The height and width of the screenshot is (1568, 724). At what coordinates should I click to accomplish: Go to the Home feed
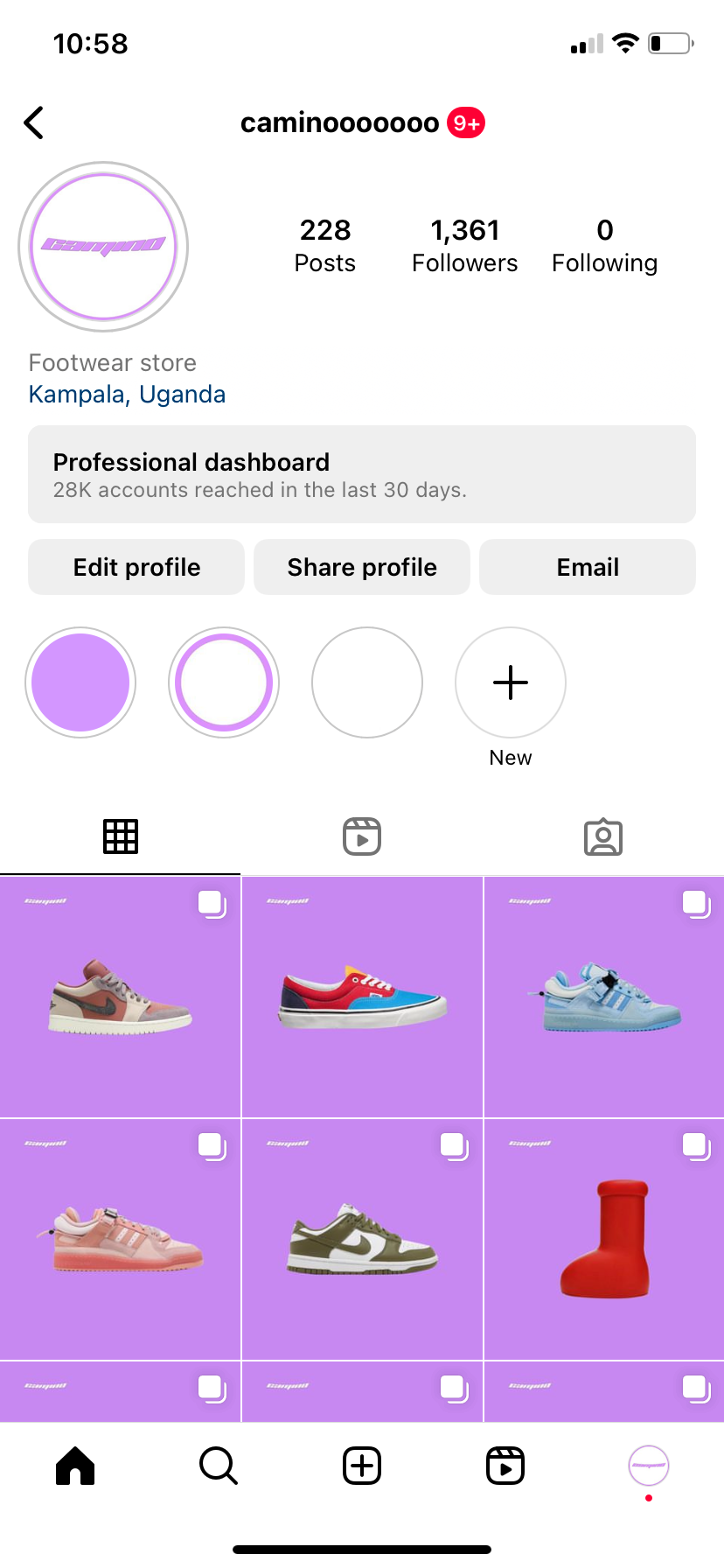pyautogui.click(x=75, y=1465)
